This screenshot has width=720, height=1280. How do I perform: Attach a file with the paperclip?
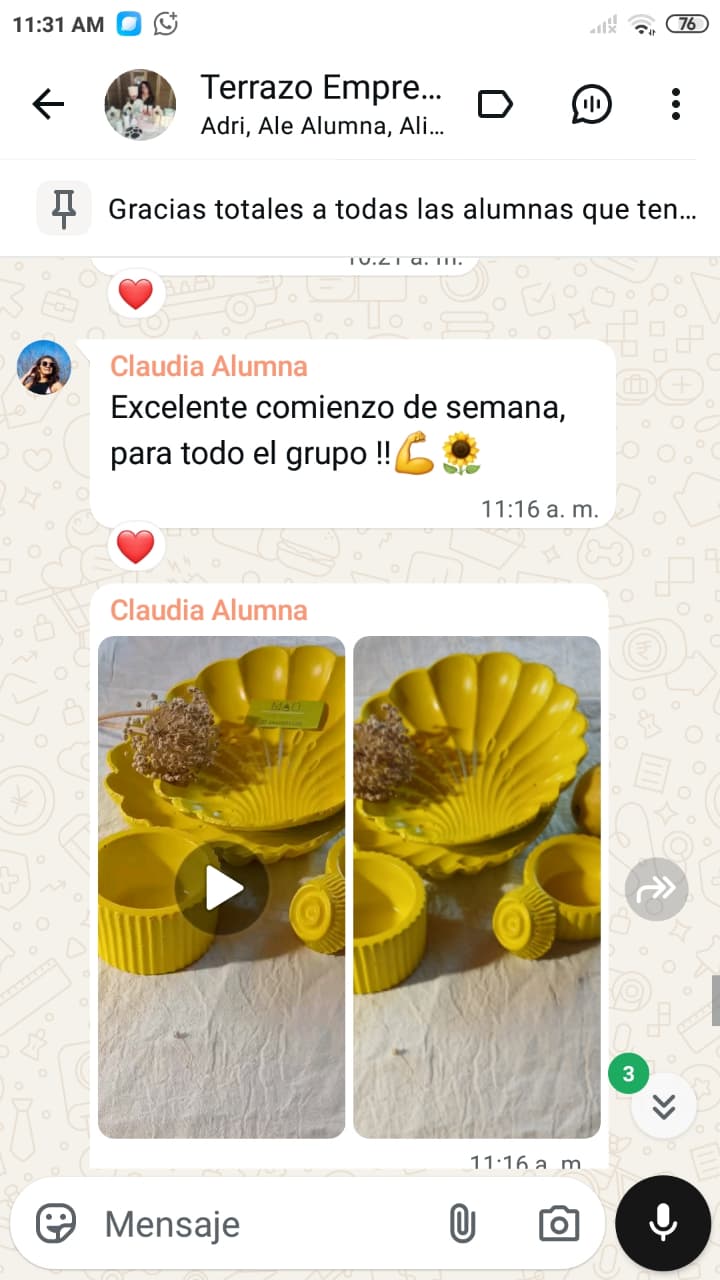[461, 1223]
